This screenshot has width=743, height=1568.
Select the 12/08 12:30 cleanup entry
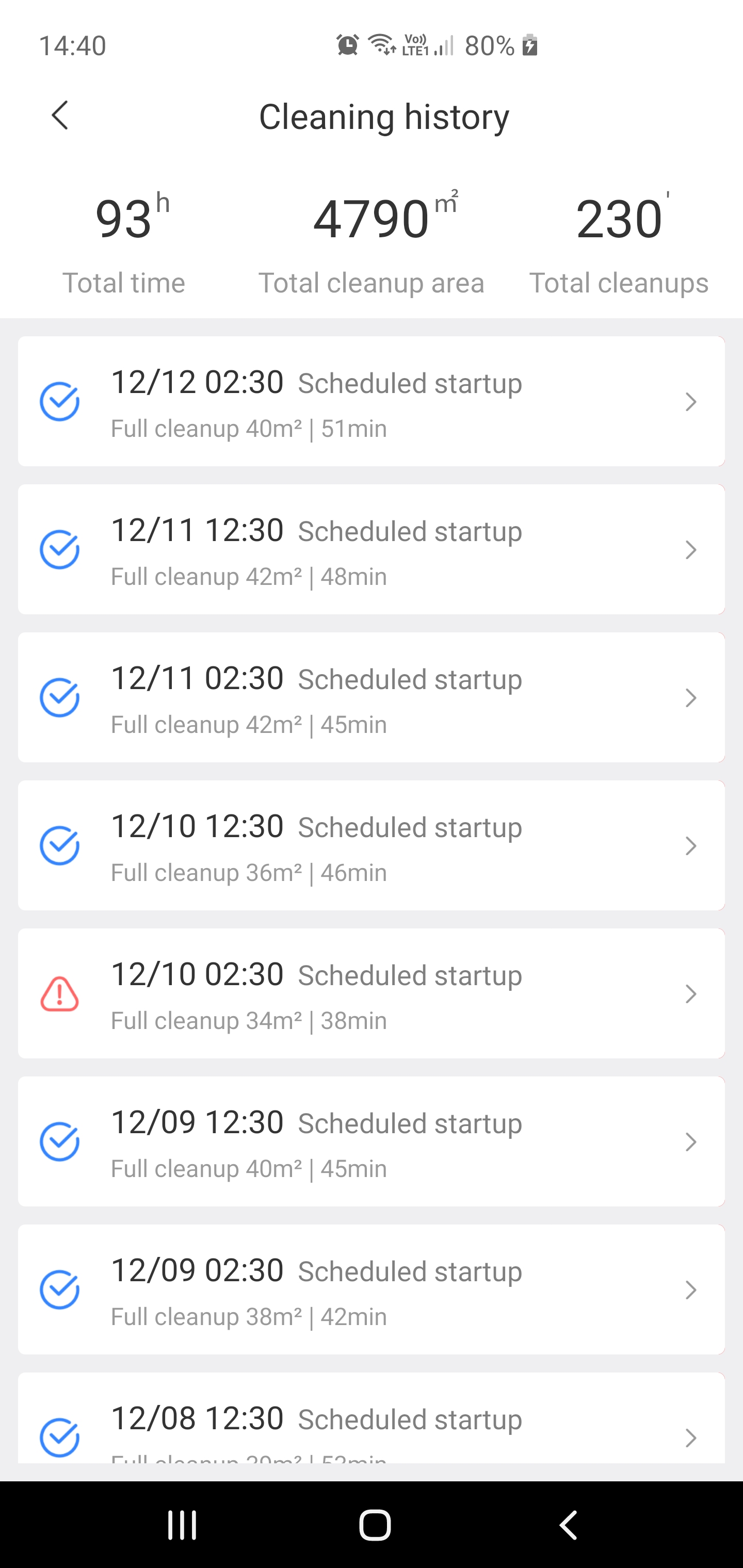click(x=372, y=1418)
